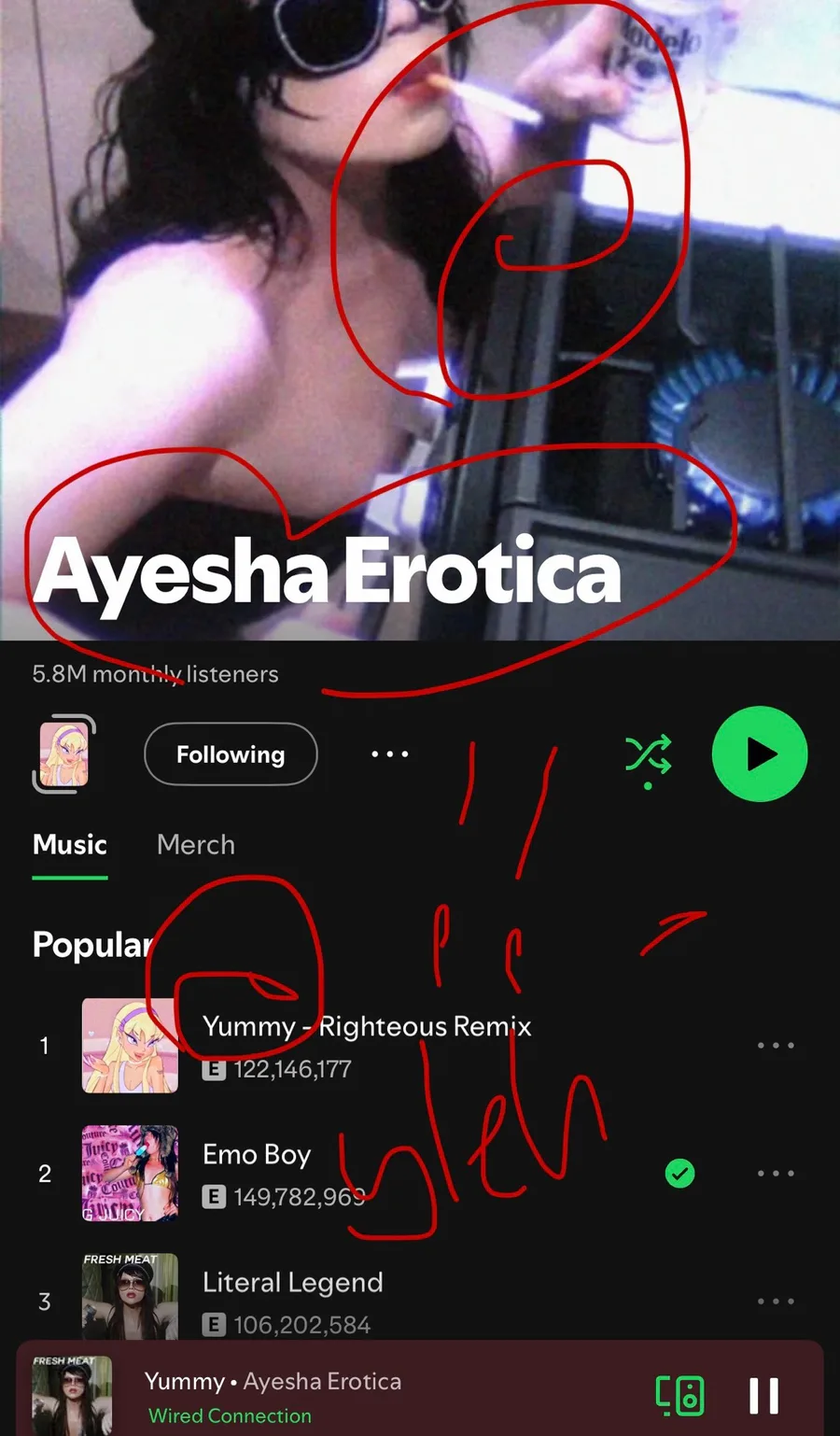The height and width of the screenshot is (1436, 840).
Task: Switch to the Merch tab
Action: (x=196, y=845)
